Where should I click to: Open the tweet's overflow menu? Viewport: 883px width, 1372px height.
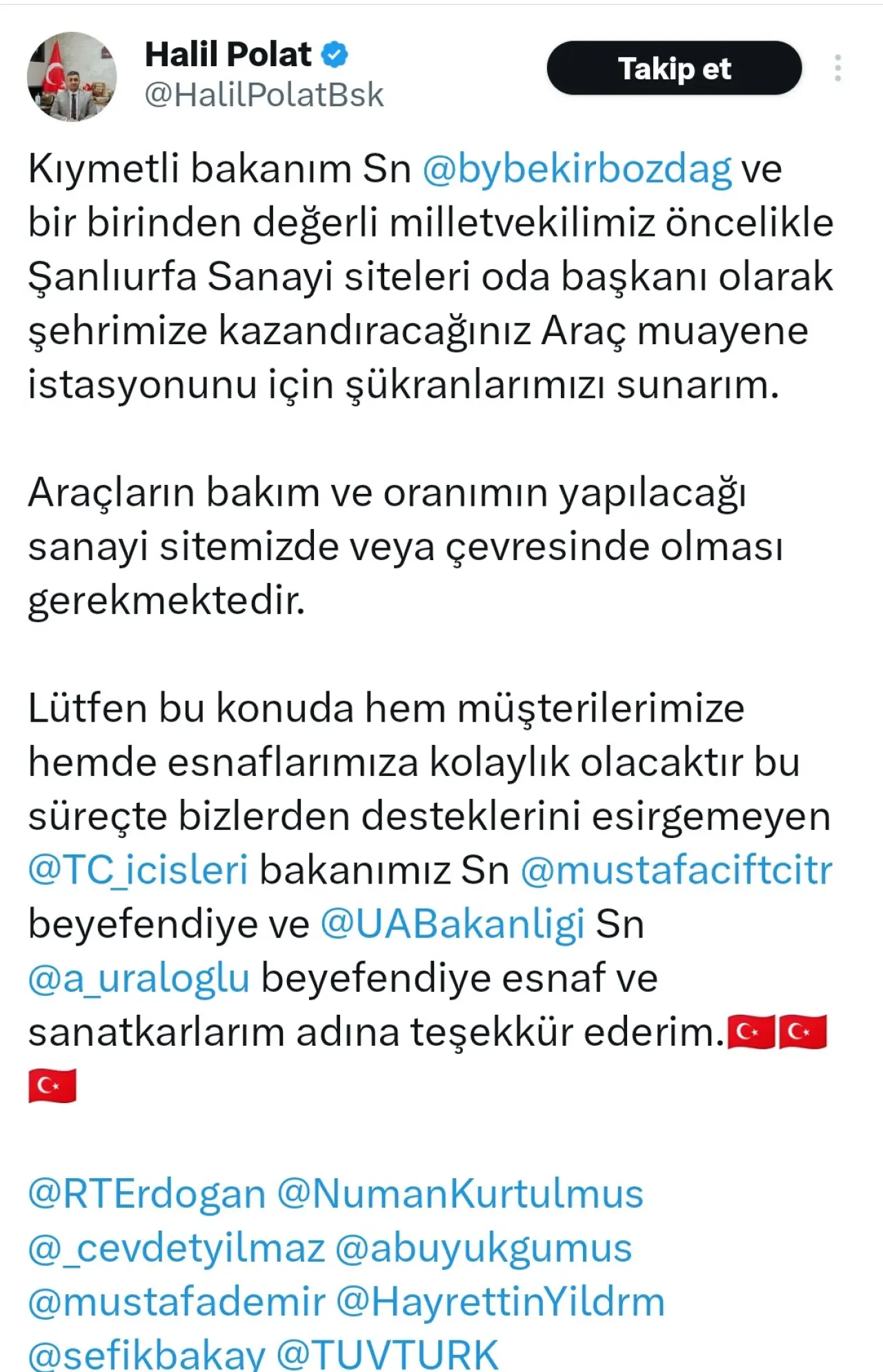(837, 68)
